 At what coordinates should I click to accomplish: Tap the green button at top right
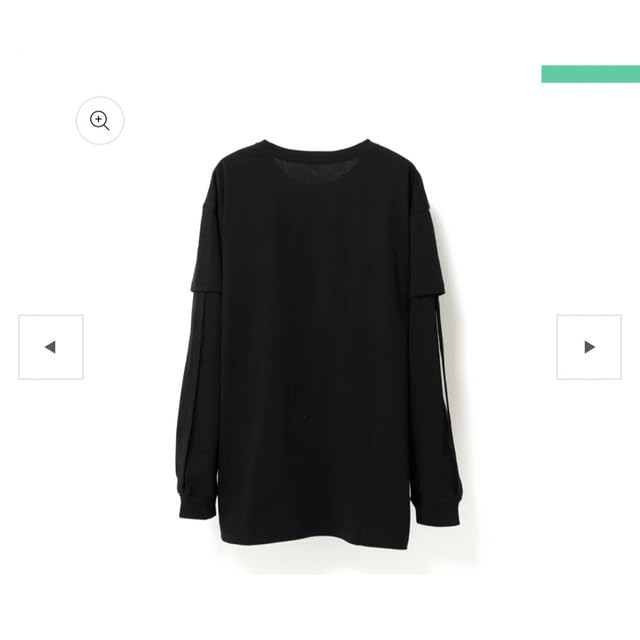(x=590, y=74)
